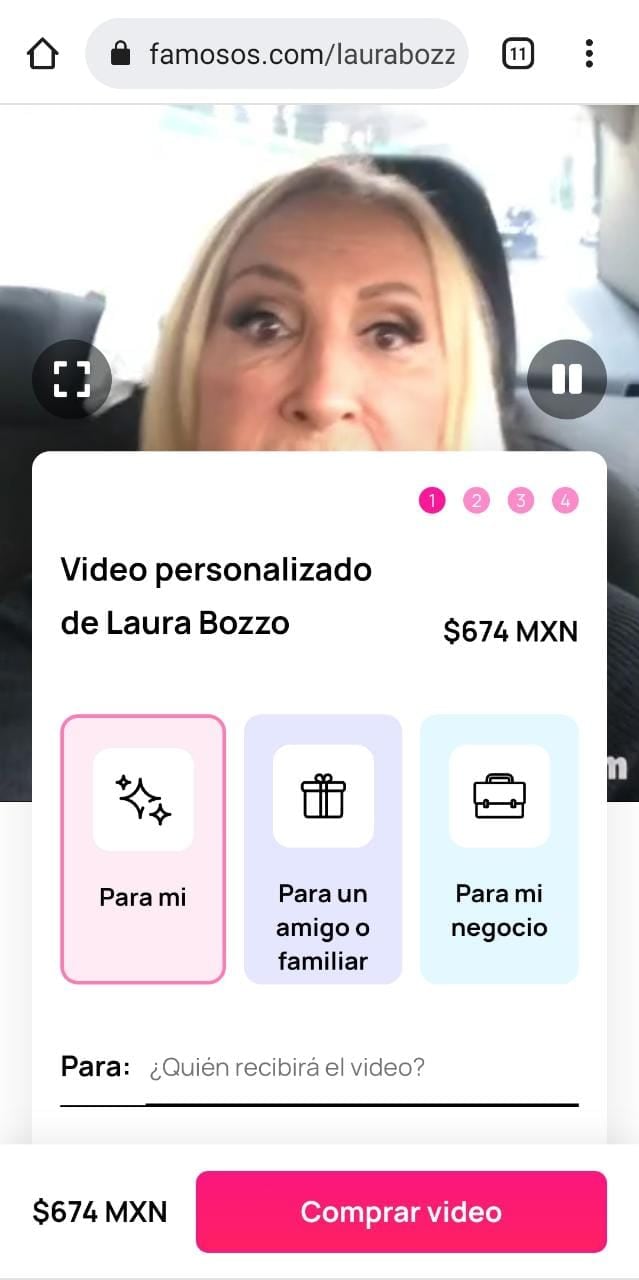The height and width of the screenshot is (1280, 639).
Task: Choose Para un amigo o familiar
Action: tap(322, 849)
